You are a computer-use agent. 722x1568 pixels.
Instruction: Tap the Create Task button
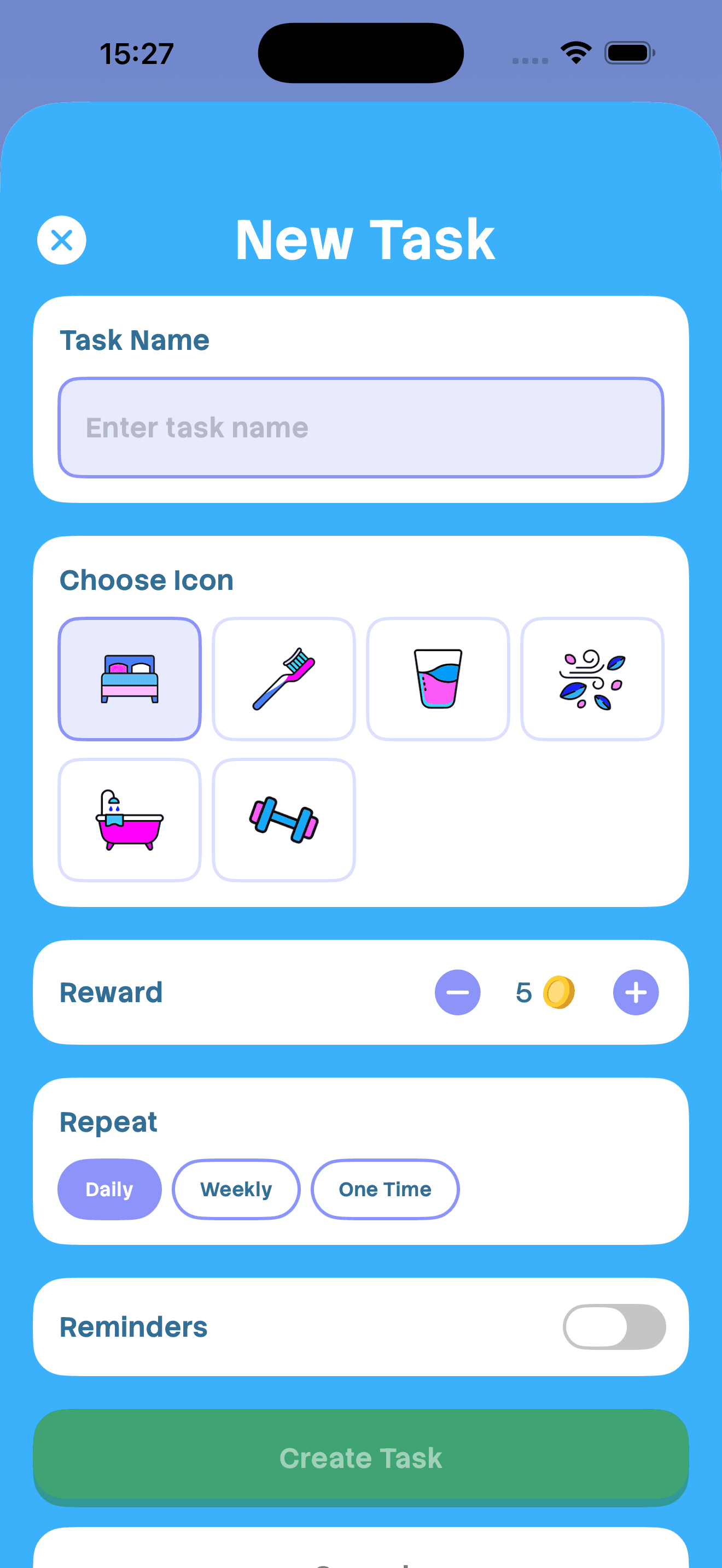pyautogui.click(x=360, y=1457)
